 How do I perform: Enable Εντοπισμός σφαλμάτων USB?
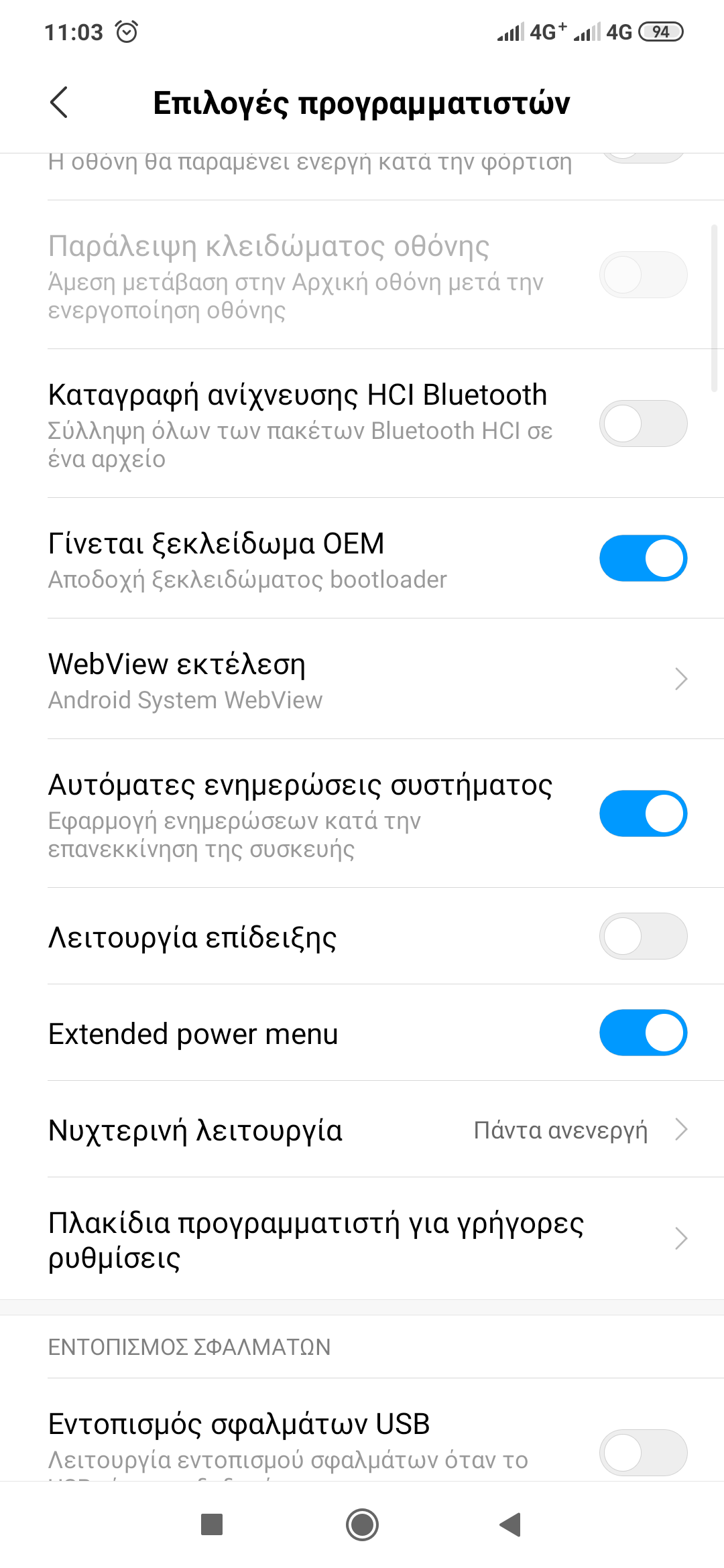[642, 1452]
